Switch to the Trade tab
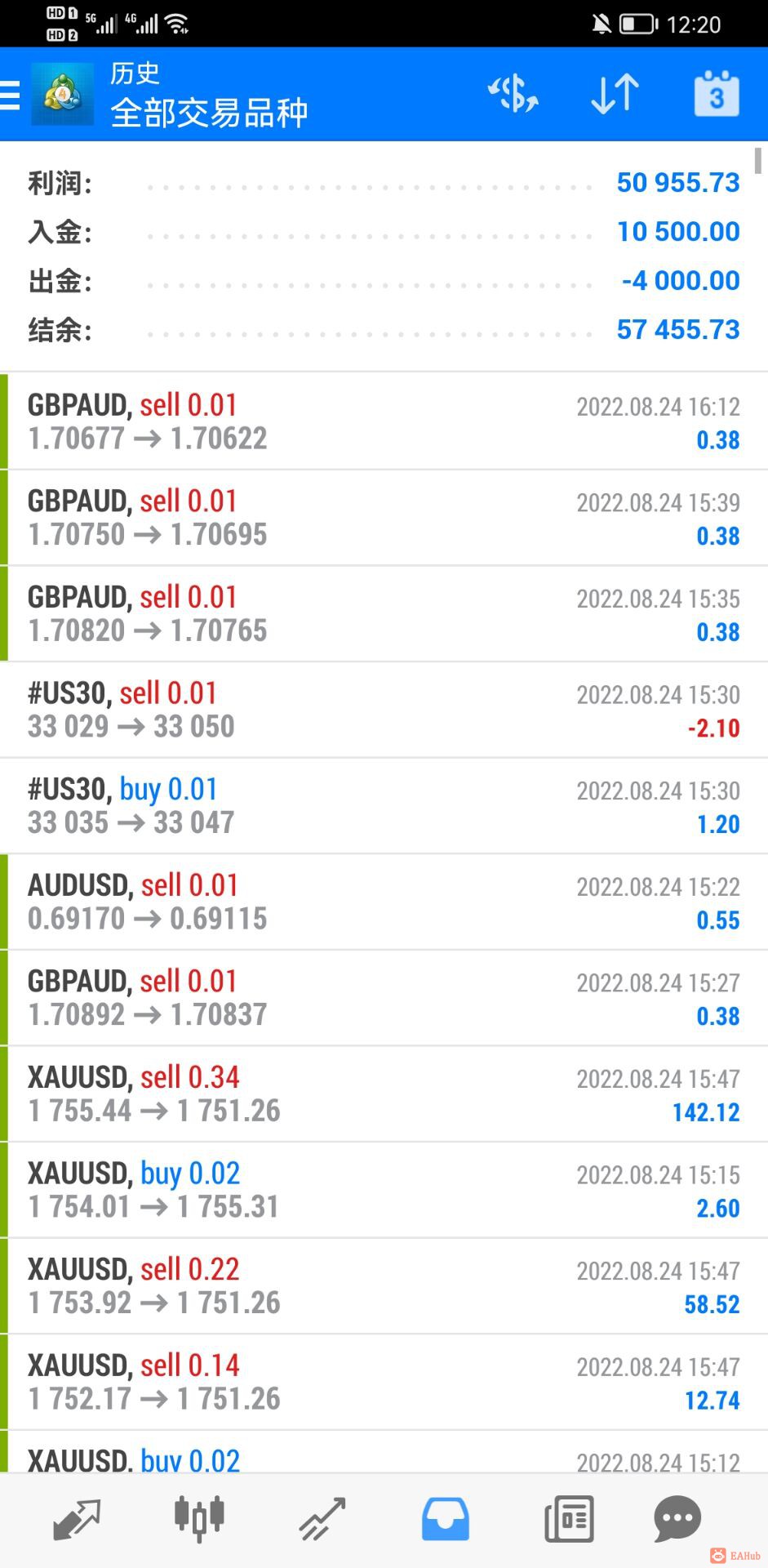Screen dimensions: 768x1568 pos(322,1519)
